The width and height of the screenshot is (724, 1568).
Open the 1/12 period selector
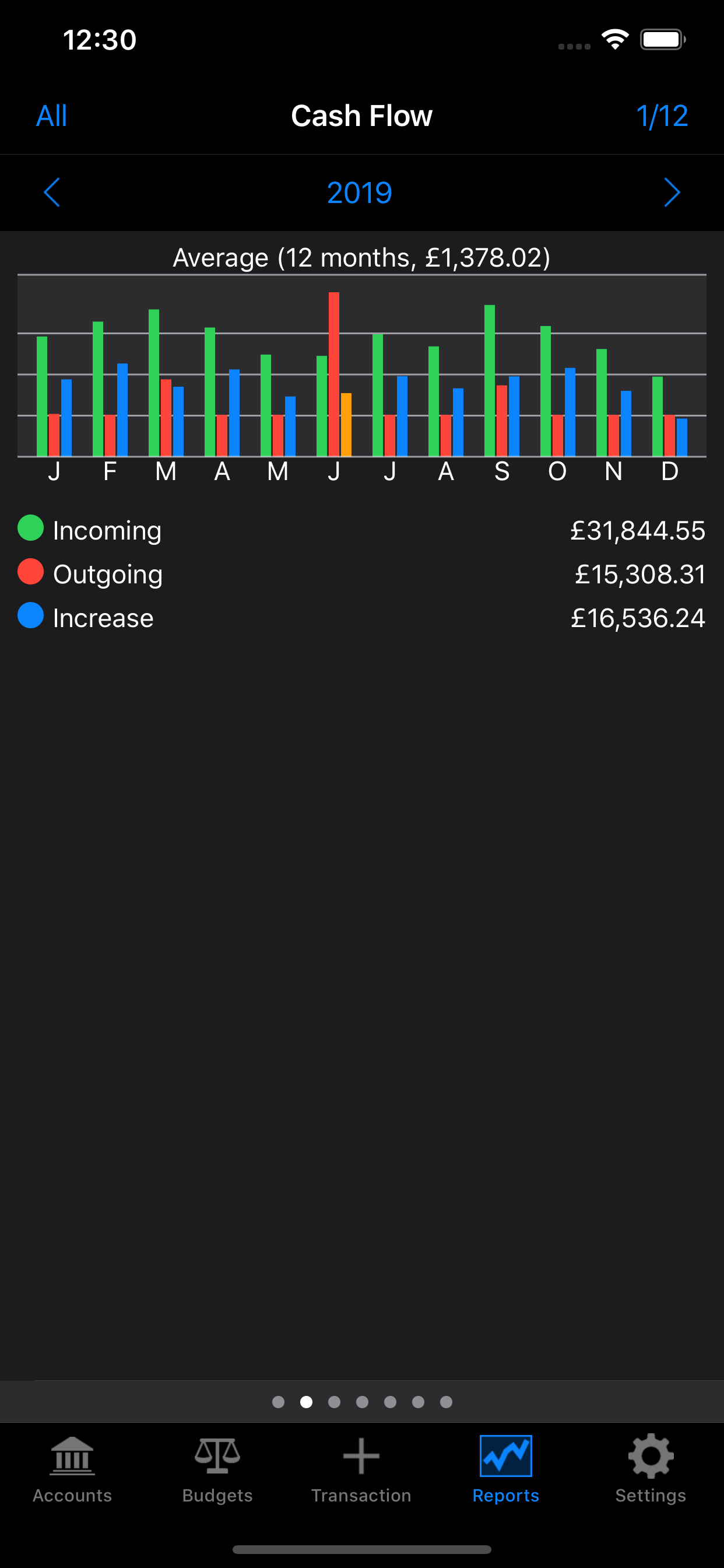coord(661,116)
